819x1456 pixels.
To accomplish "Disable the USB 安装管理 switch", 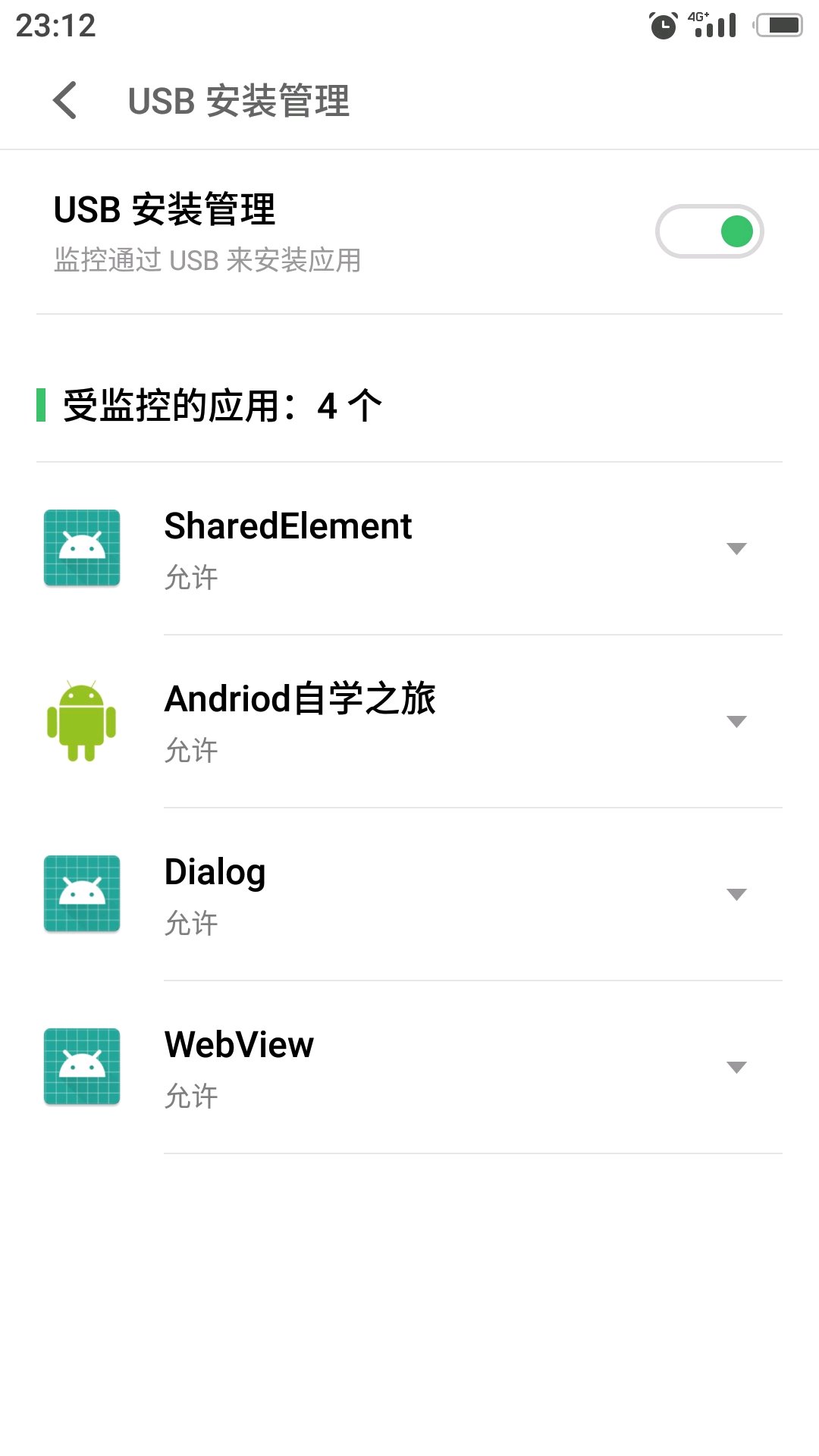I will (x=709, y=231).
